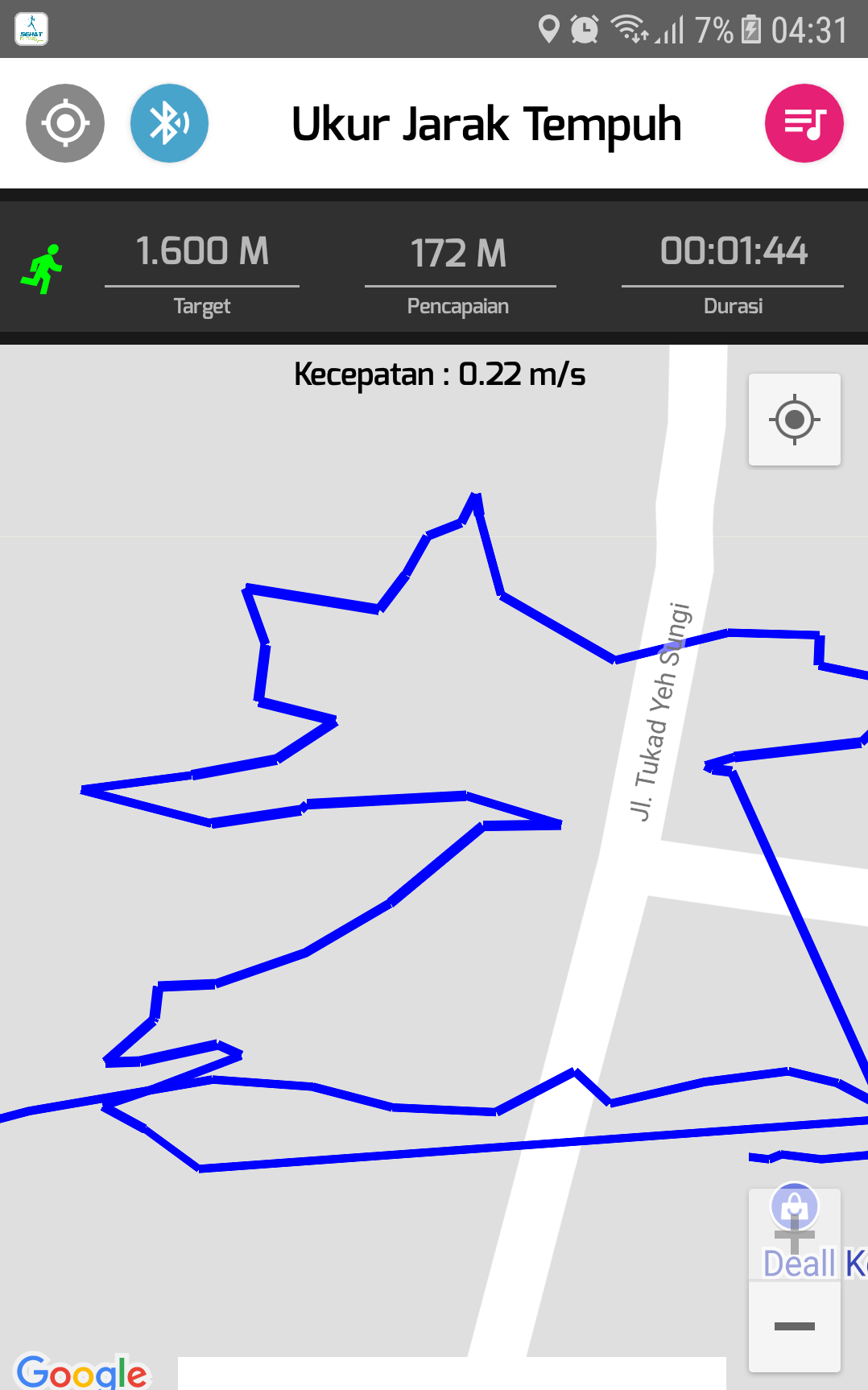This screenshot has height=1390, width=868.
Task: Center map on my location
Action: click(795, 420)
